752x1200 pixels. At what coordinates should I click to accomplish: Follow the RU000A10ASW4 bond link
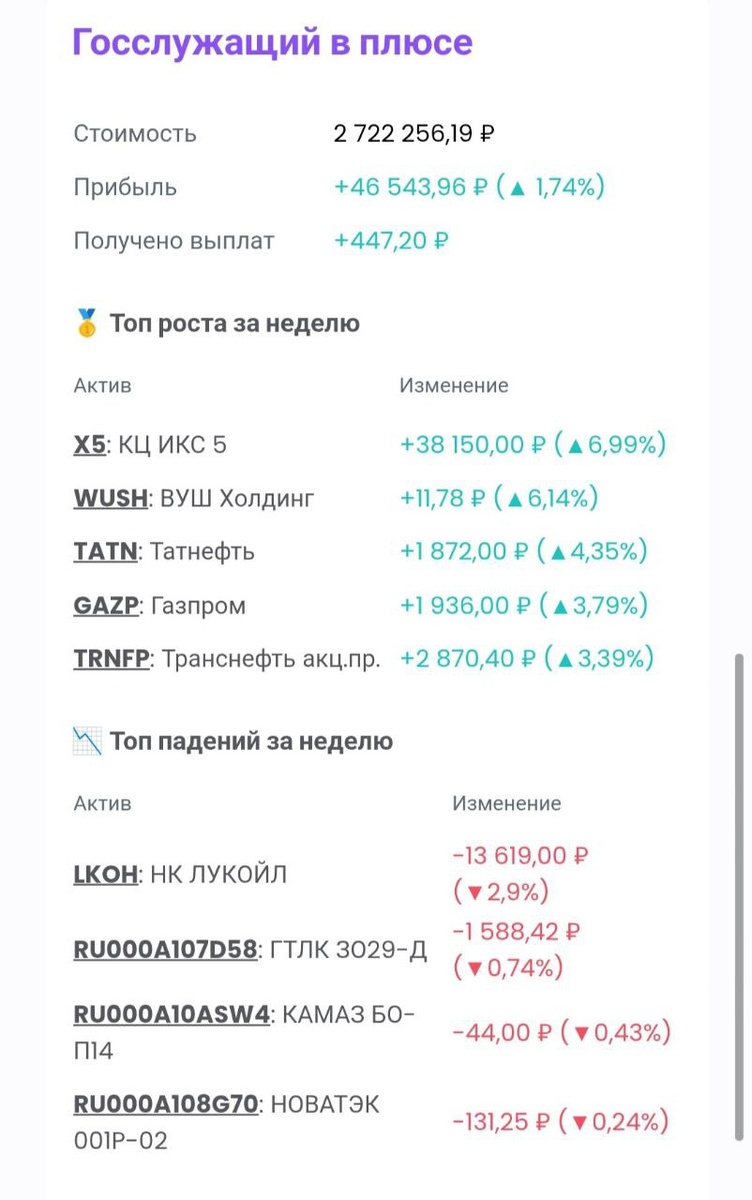171,1014
